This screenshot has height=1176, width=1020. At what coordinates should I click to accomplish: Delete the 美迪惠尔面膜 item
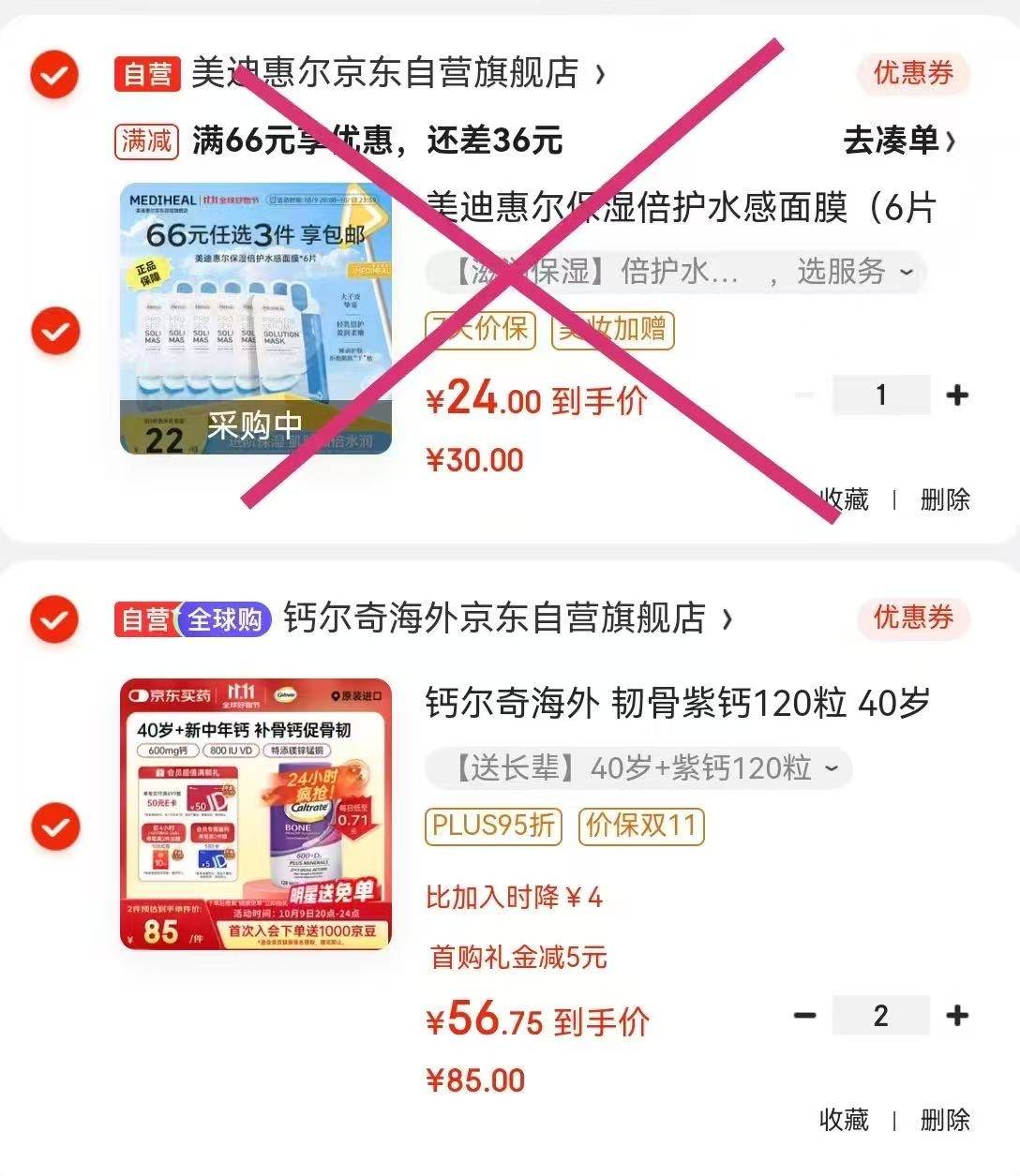[x=944, y=499]
